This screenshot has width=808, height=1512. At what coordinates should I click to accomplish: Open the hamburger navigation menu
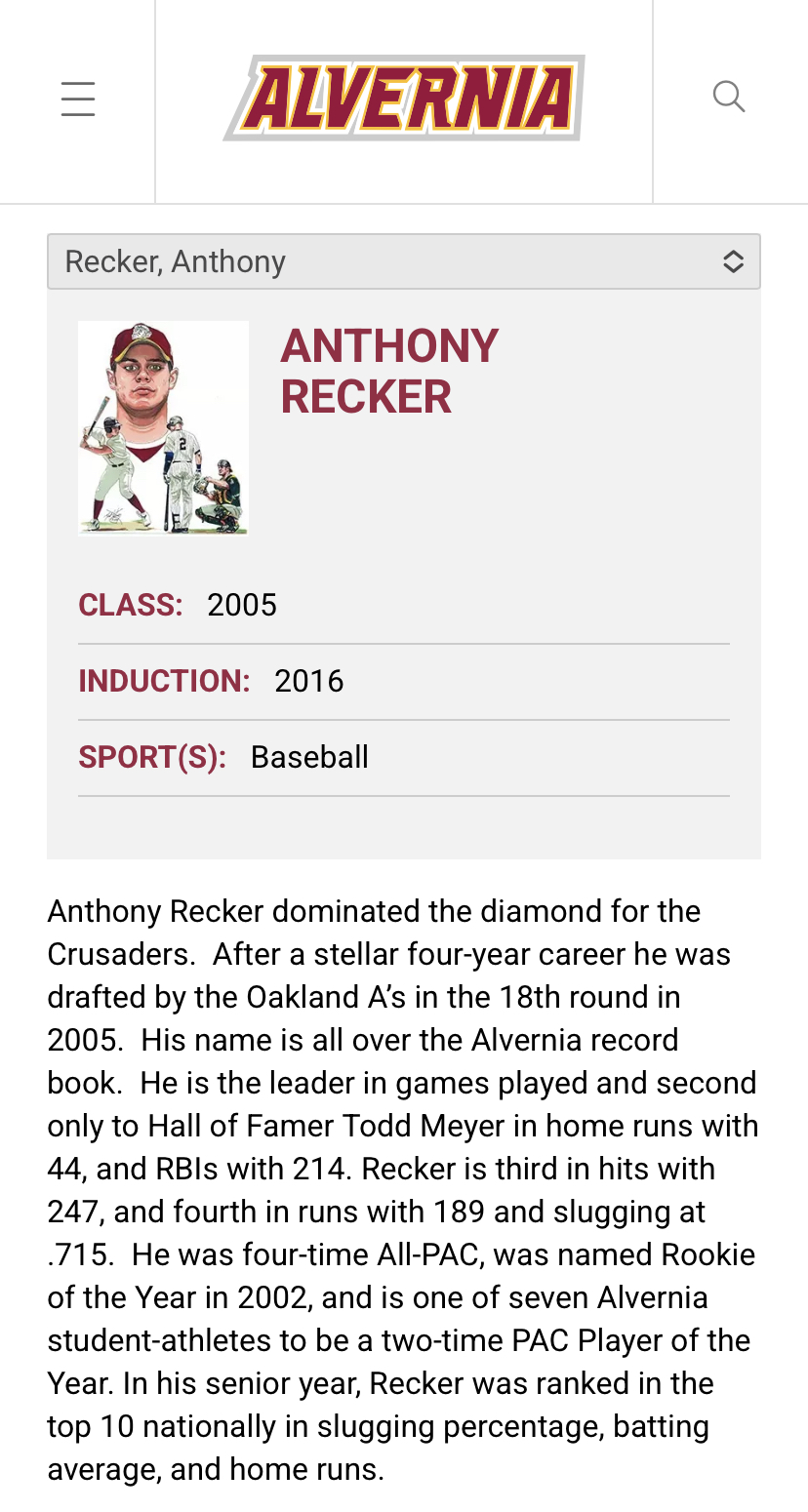coord(78,99)
